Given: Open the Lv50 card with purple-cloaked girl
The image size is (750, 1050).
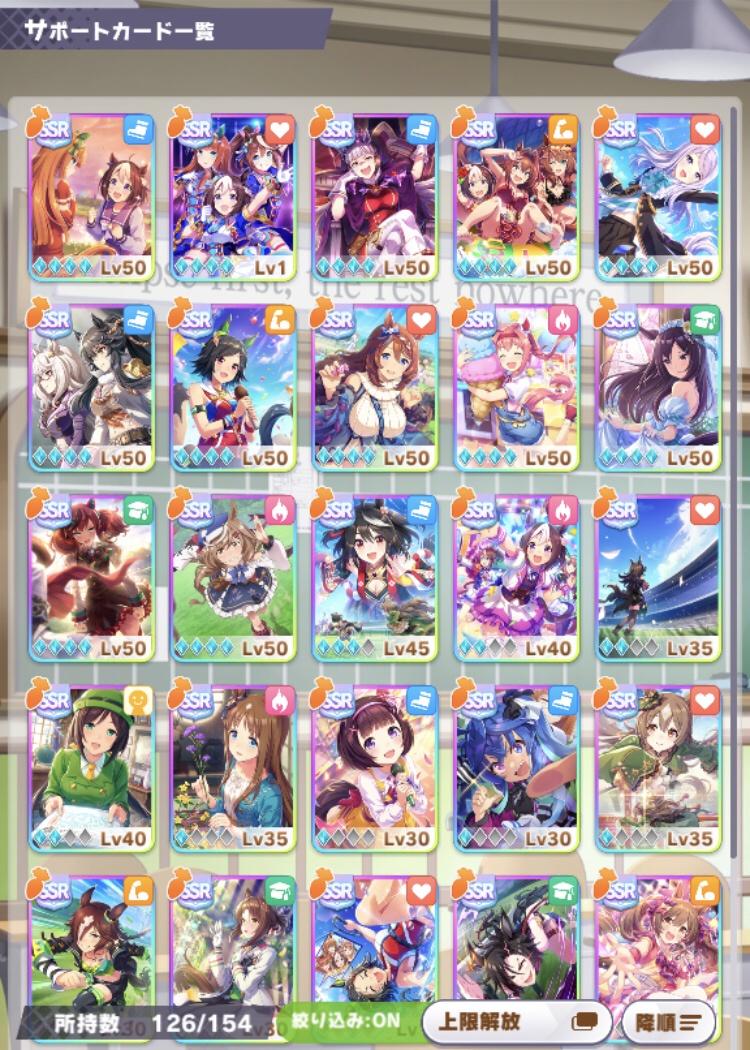Looking at the screenshot, I should 375,197.
